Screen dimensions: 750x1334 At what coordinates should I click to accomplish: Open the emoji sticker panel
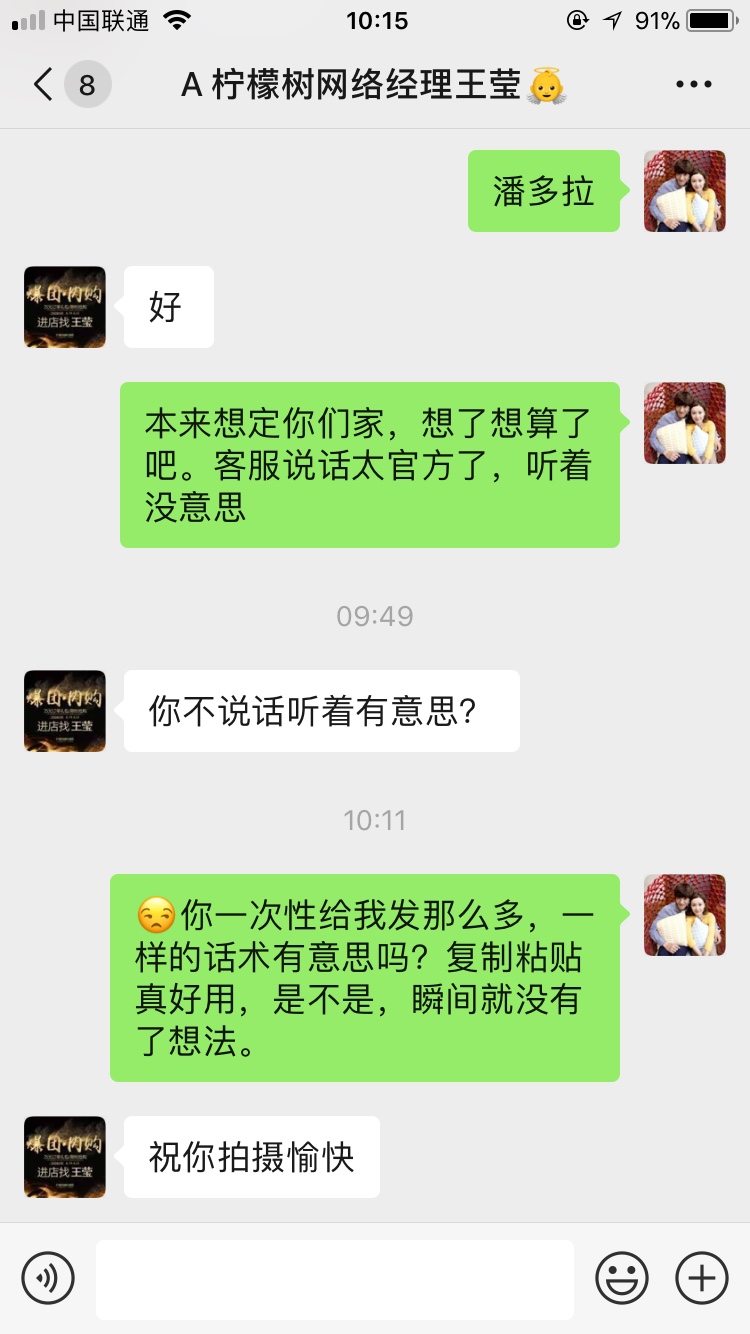coord(622,1277)
